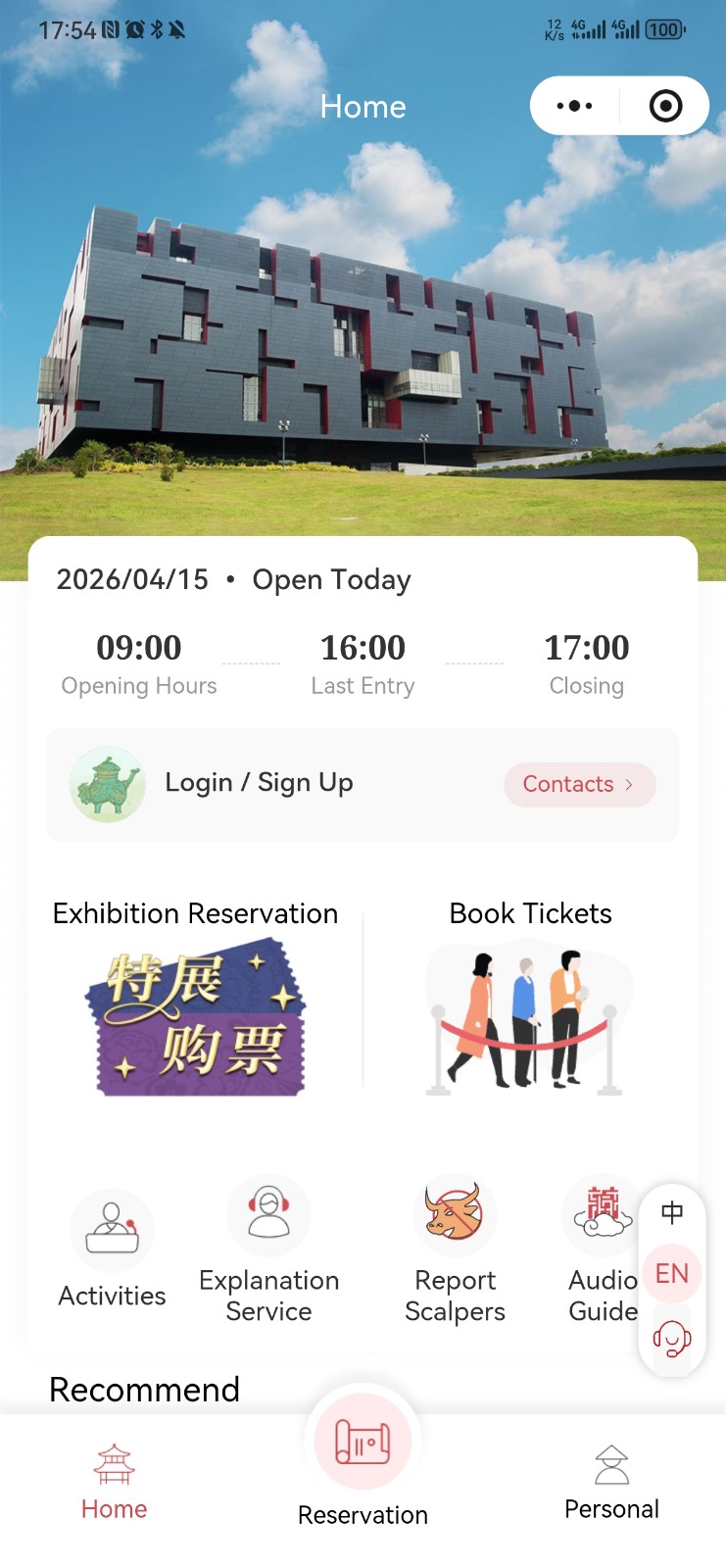
Task: Switch language to Chinese
Action: (672, 1213)
